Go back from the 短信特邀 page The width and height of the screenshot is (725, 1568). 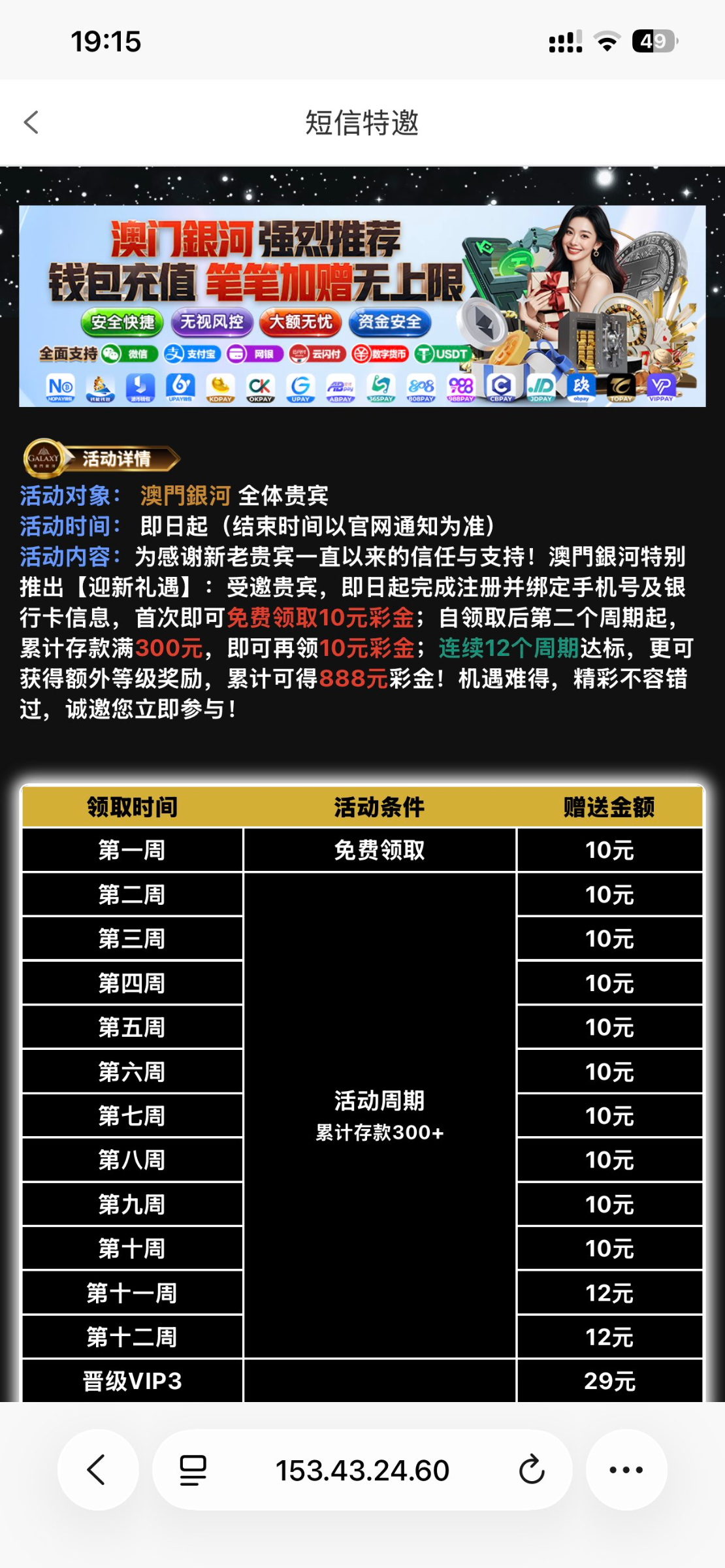pyautogui.click(x=31, y=122)
